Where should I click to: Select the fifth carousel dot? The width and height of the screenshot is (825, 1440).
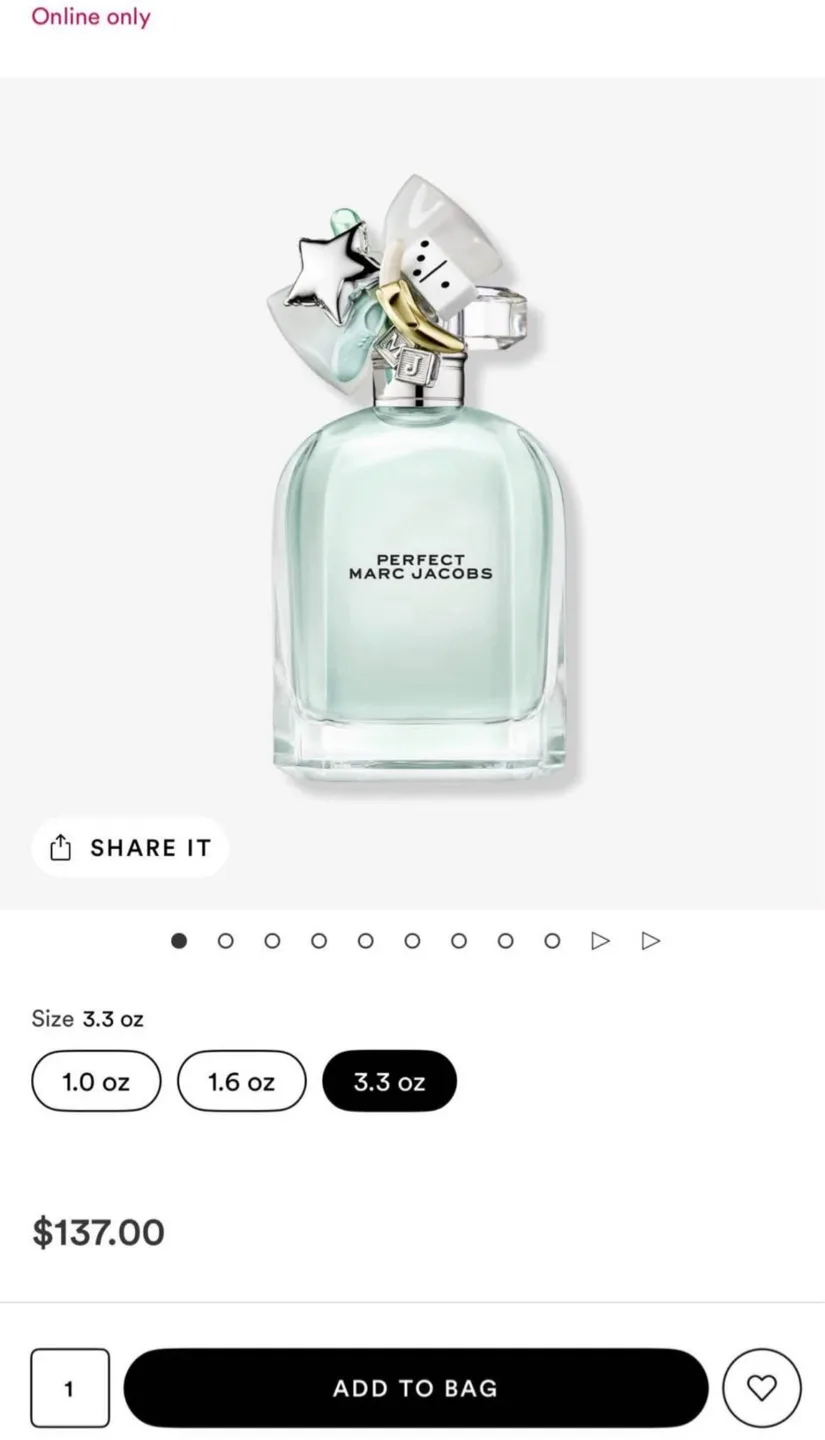(366, 940)
